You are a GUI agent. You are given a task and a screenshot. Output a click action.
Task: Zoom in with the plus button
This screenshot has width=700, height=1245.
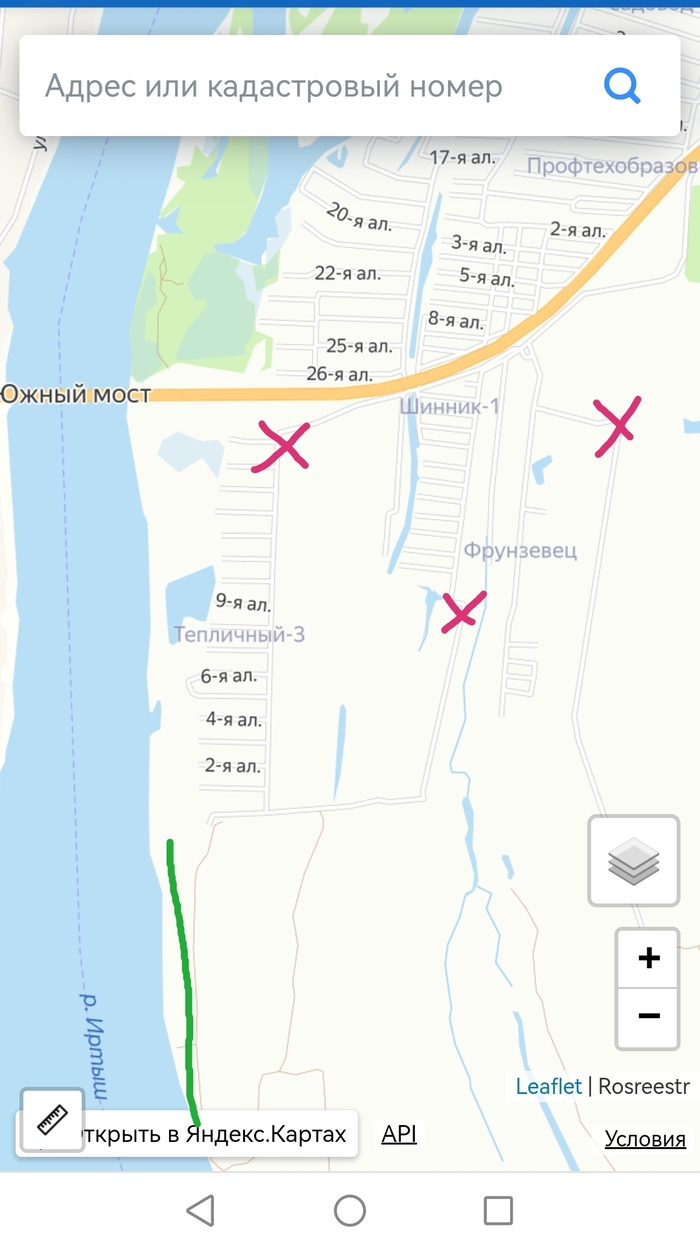(648, 958)
